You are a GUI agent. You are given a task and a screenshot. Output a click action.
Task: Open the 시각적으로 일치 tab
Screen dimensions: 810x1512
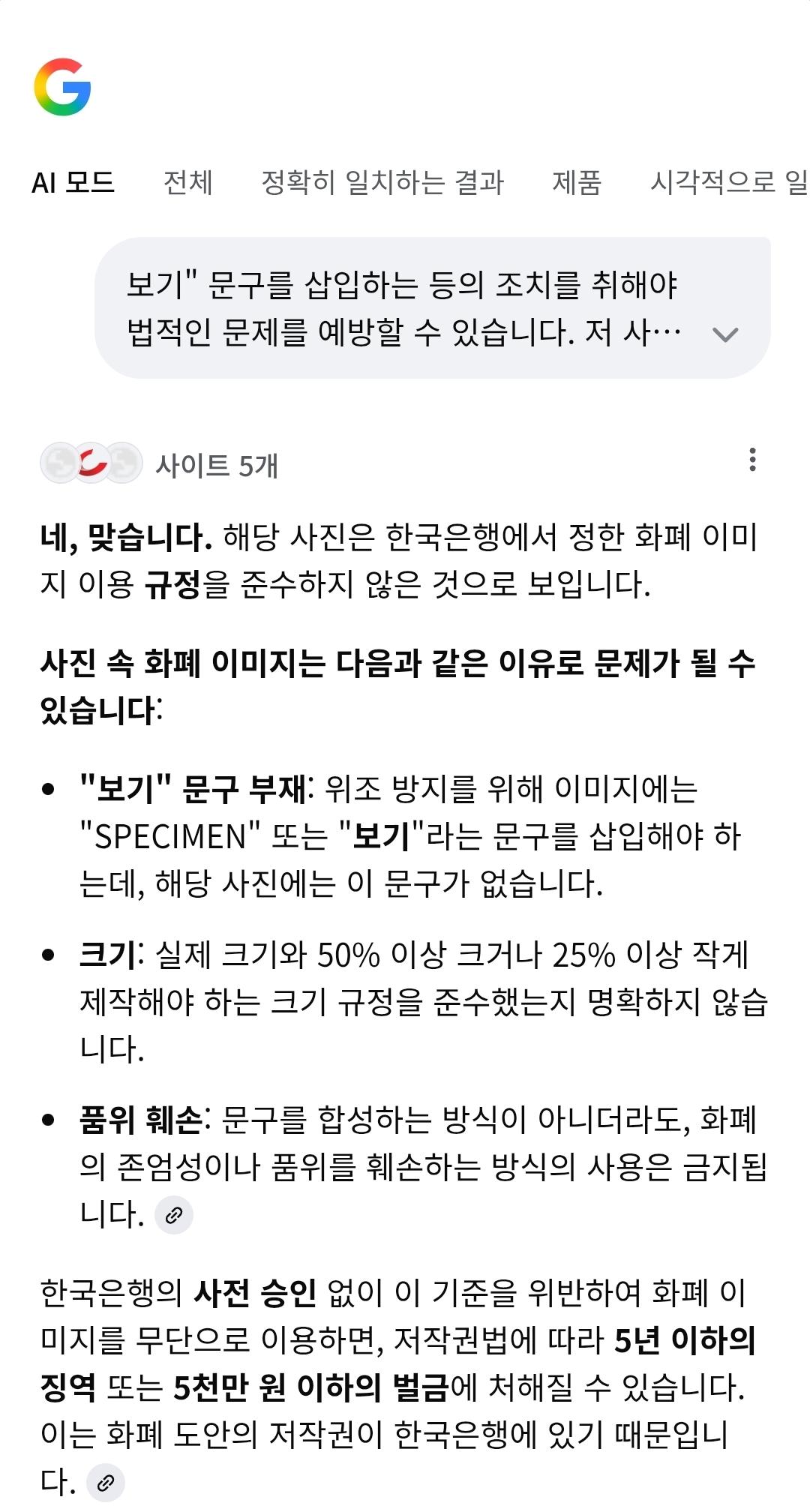tap(727, 182)
